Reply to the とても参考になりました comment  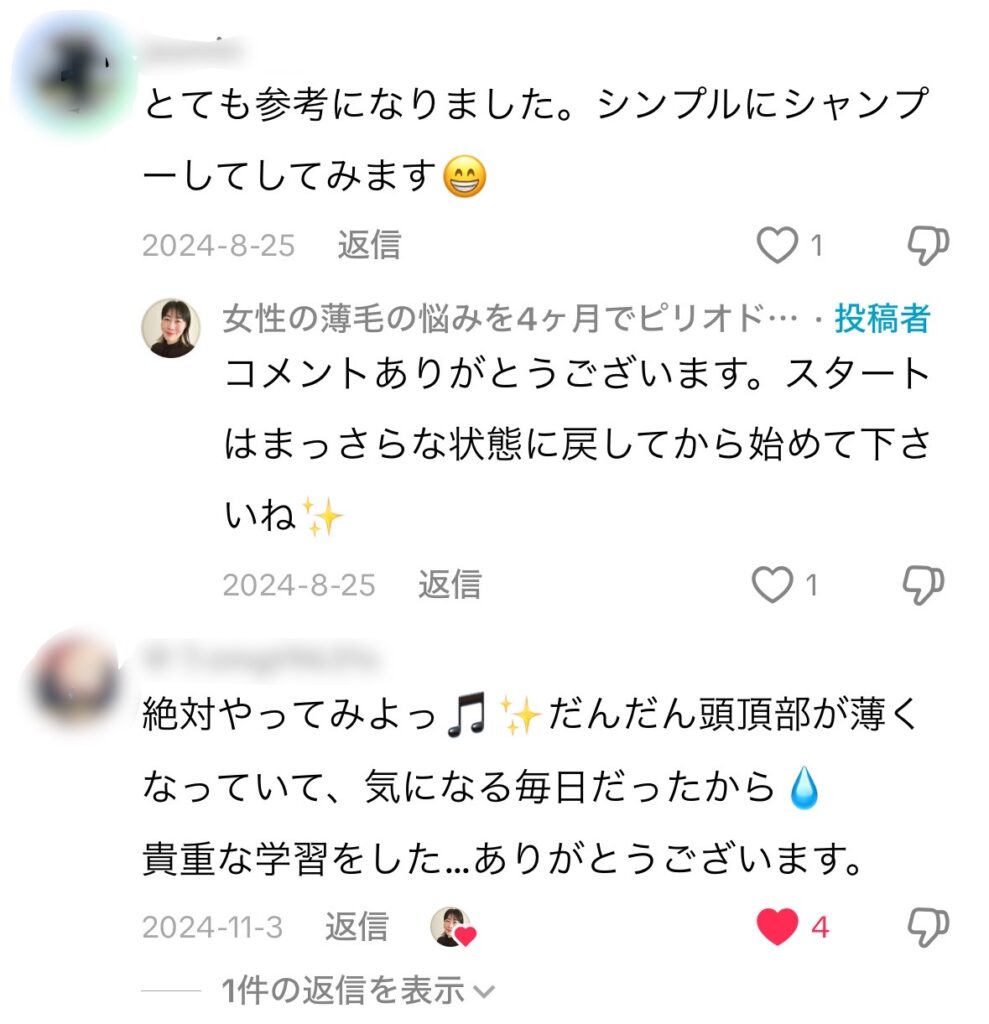[368, 245]
